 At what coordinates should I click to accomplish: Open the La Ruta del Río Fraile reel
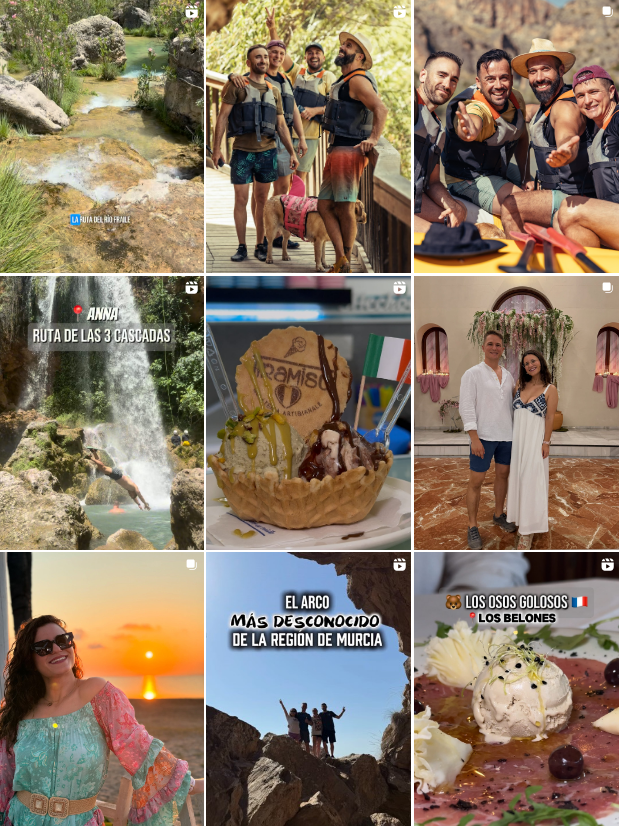[102, 137]
